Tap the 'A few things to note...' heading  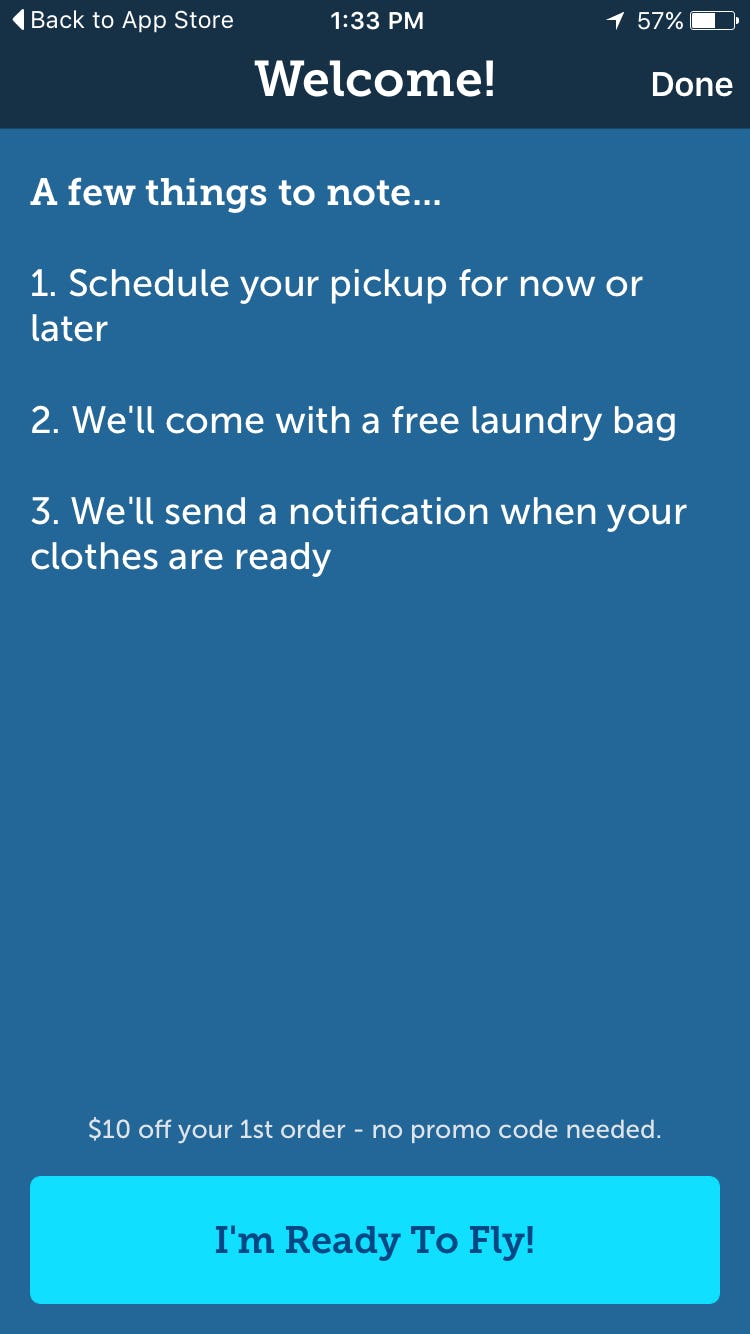coord(236,192)
